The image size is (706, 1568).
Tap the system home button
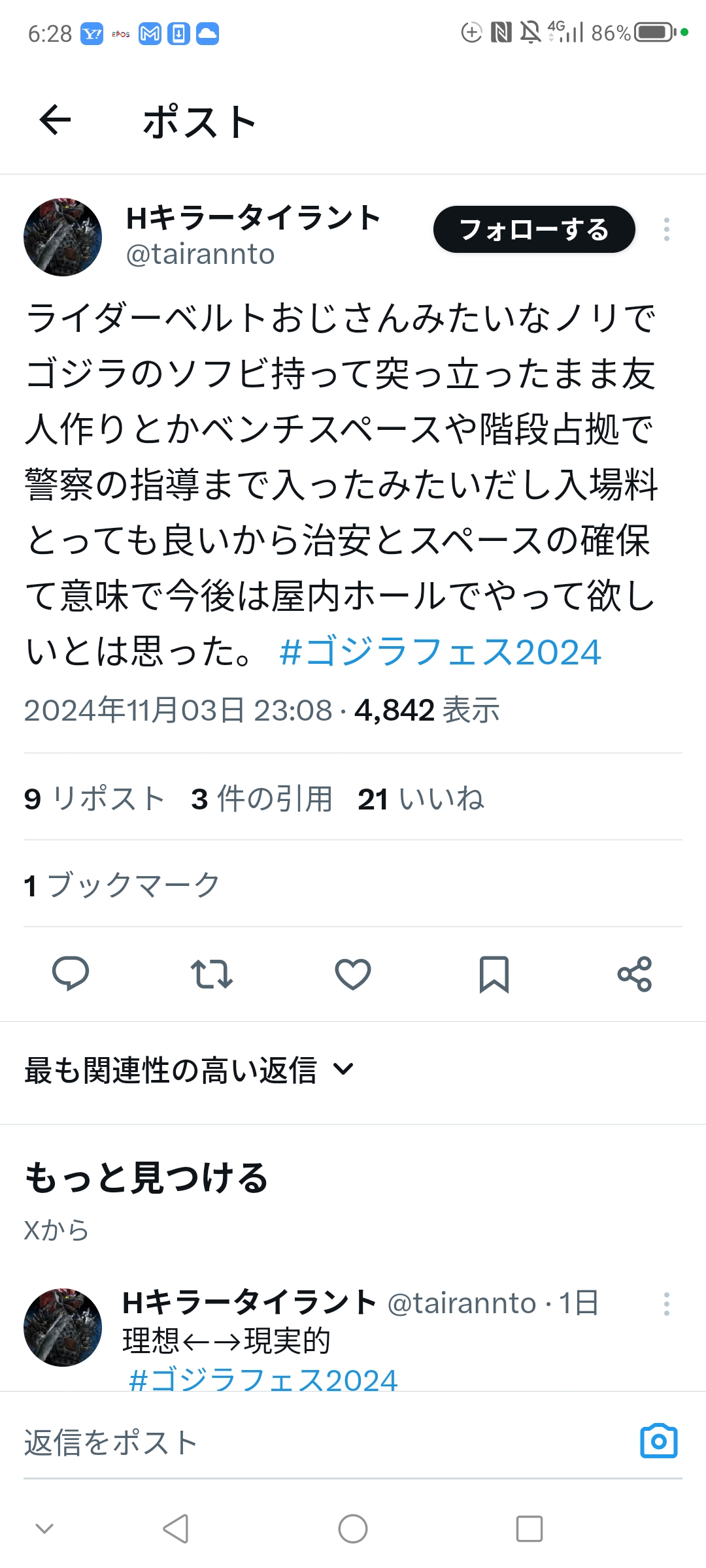point(353,1529)
